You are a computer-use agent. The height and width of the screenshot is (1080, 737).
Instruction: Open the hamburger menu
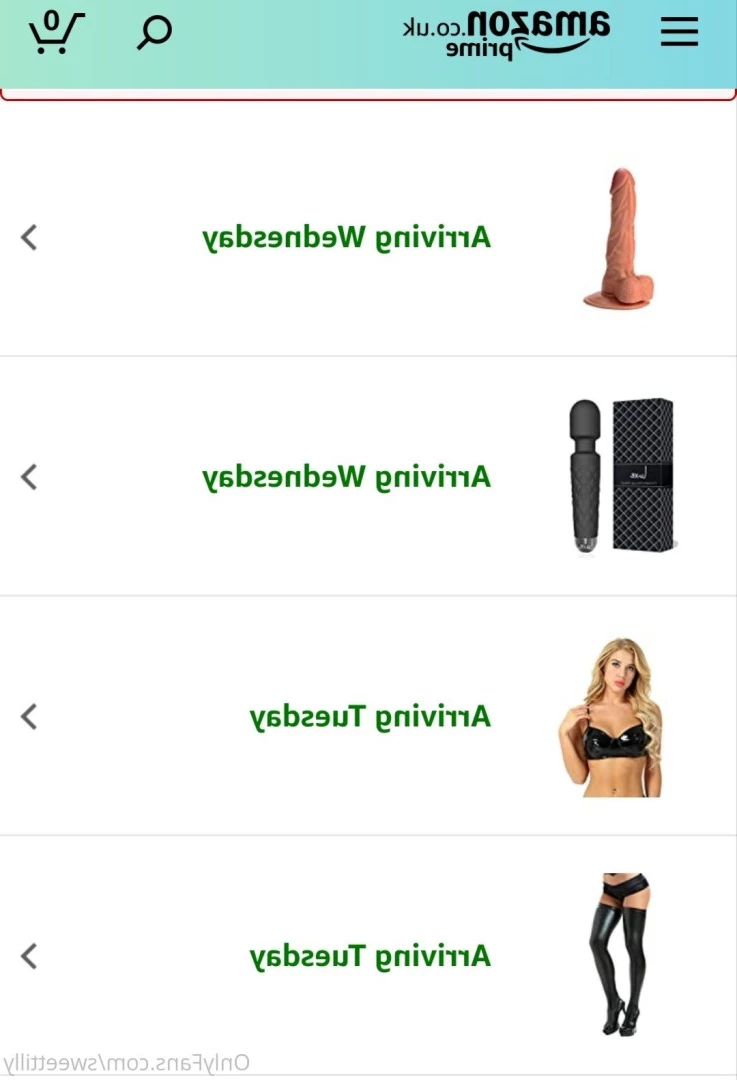[x=679, y=33]
